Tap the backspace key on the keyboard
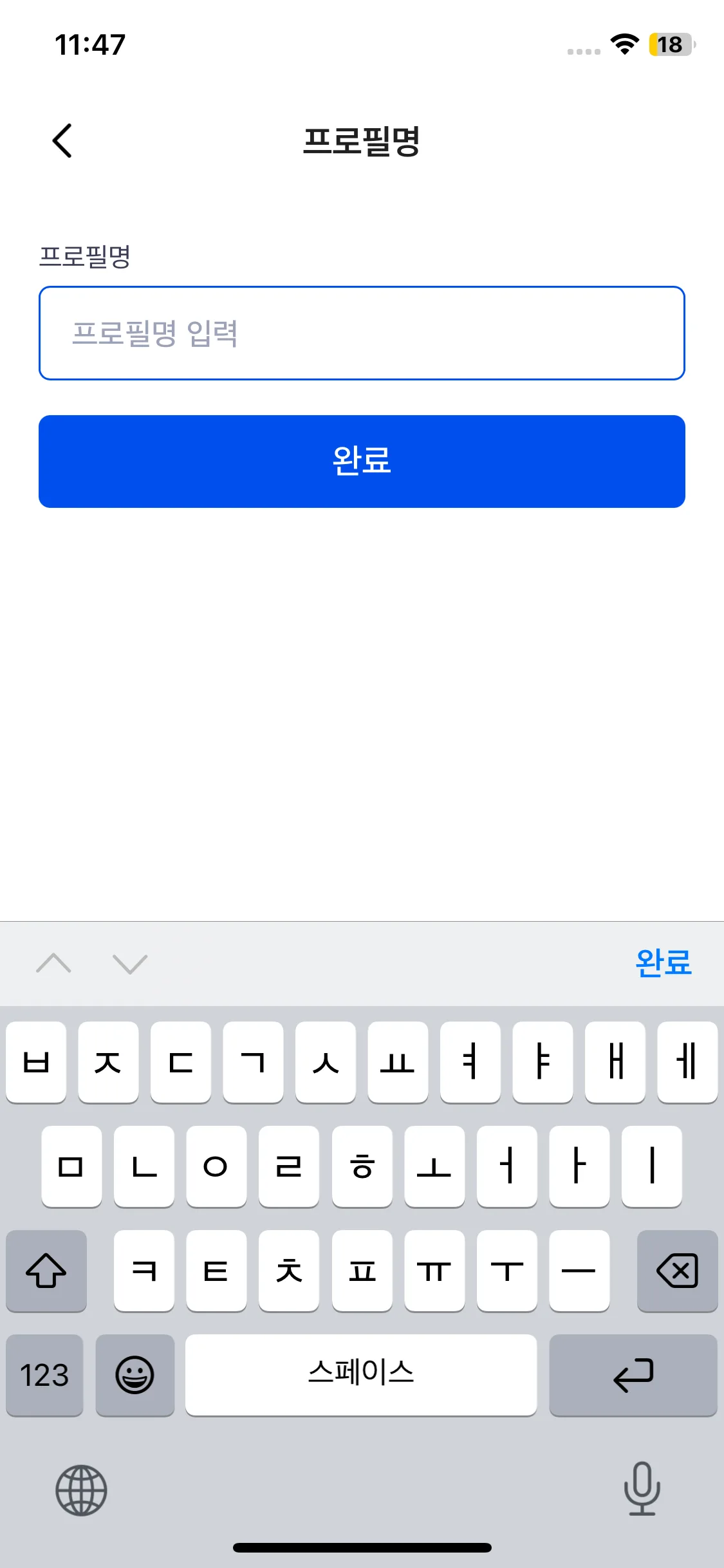Viewport: 724px width, 1568px height. click(x=677, y=1271)
